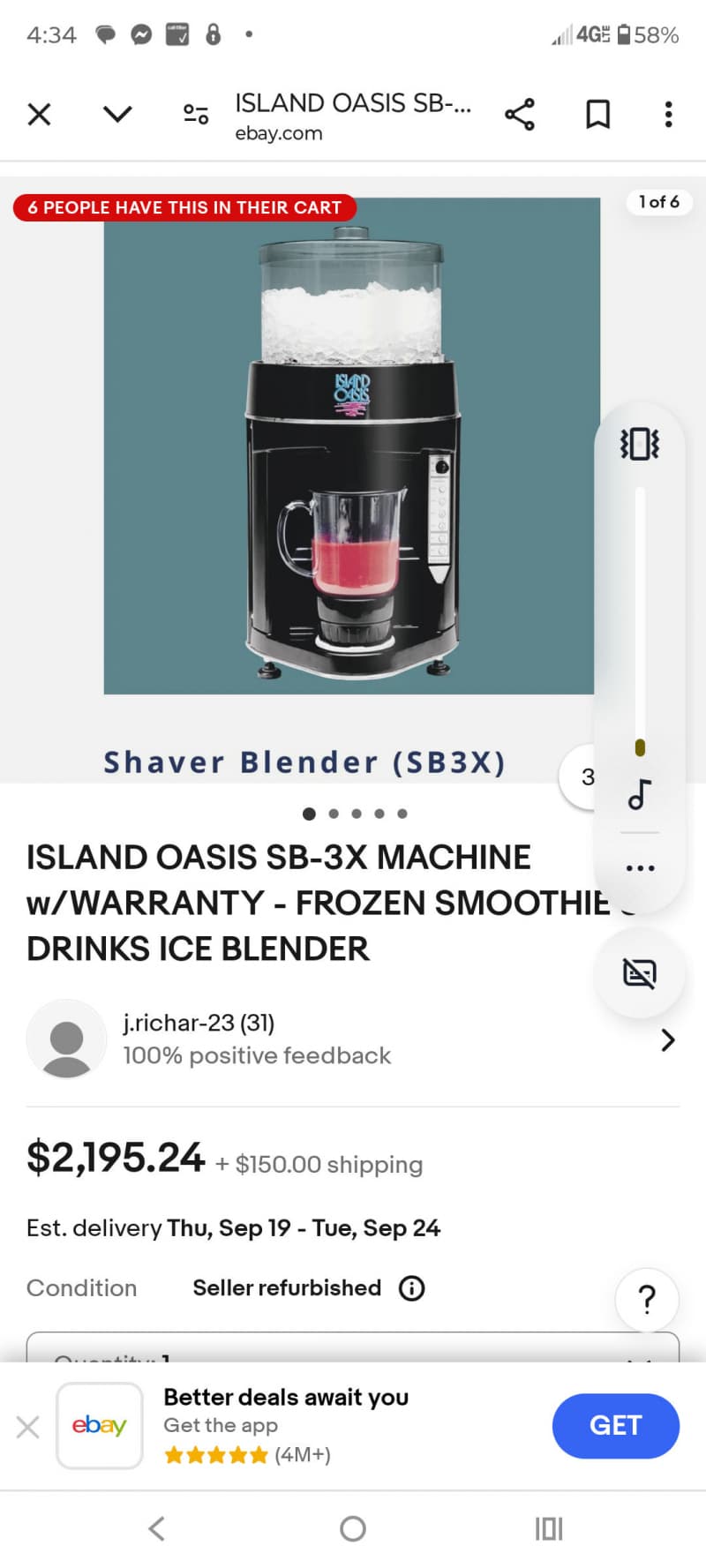
Task: Open recent apps from the navigation bar
Action: coord(548,1528)
